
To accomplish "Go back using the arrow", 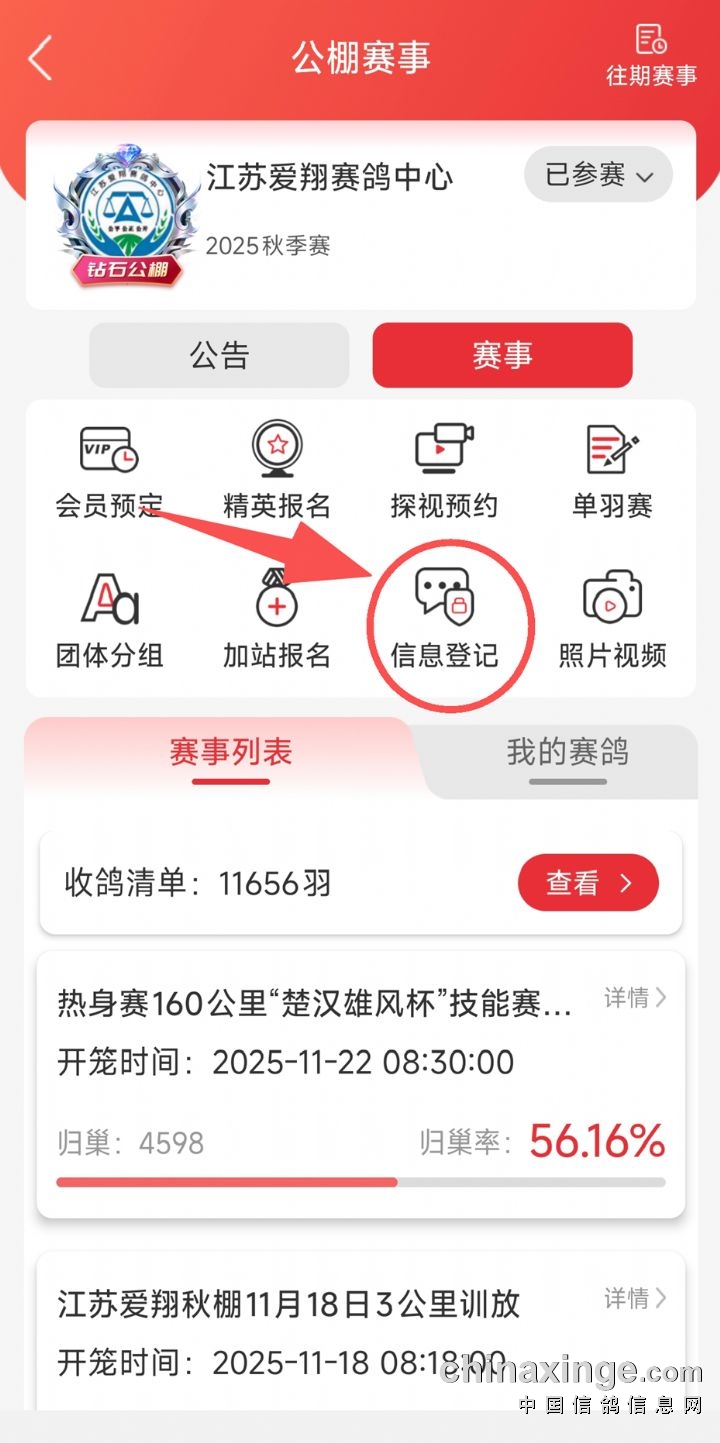I will 40,59.
